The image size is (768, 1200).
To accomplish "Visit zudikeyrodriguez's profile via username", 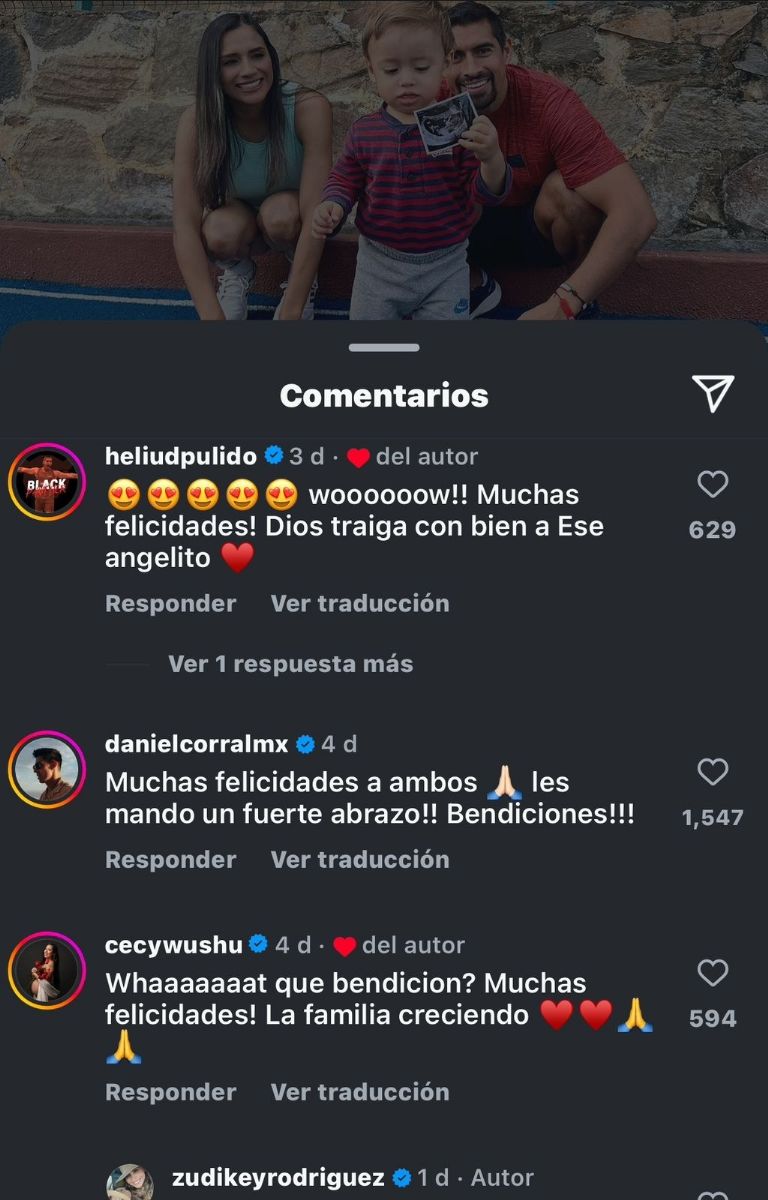I will pos(278,1178).
